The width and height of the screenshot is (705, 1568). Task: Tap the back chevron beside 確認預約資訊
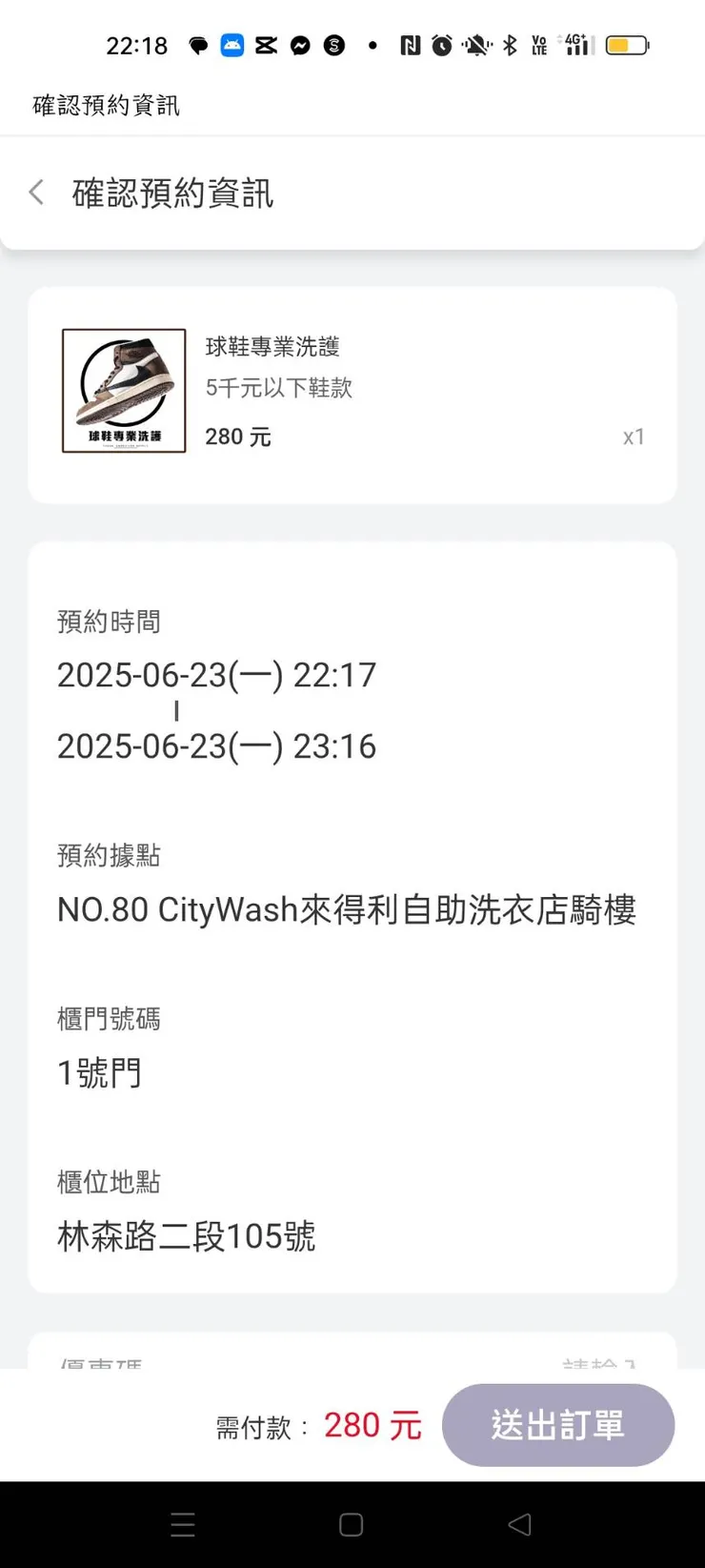click(x=35, y=192)
